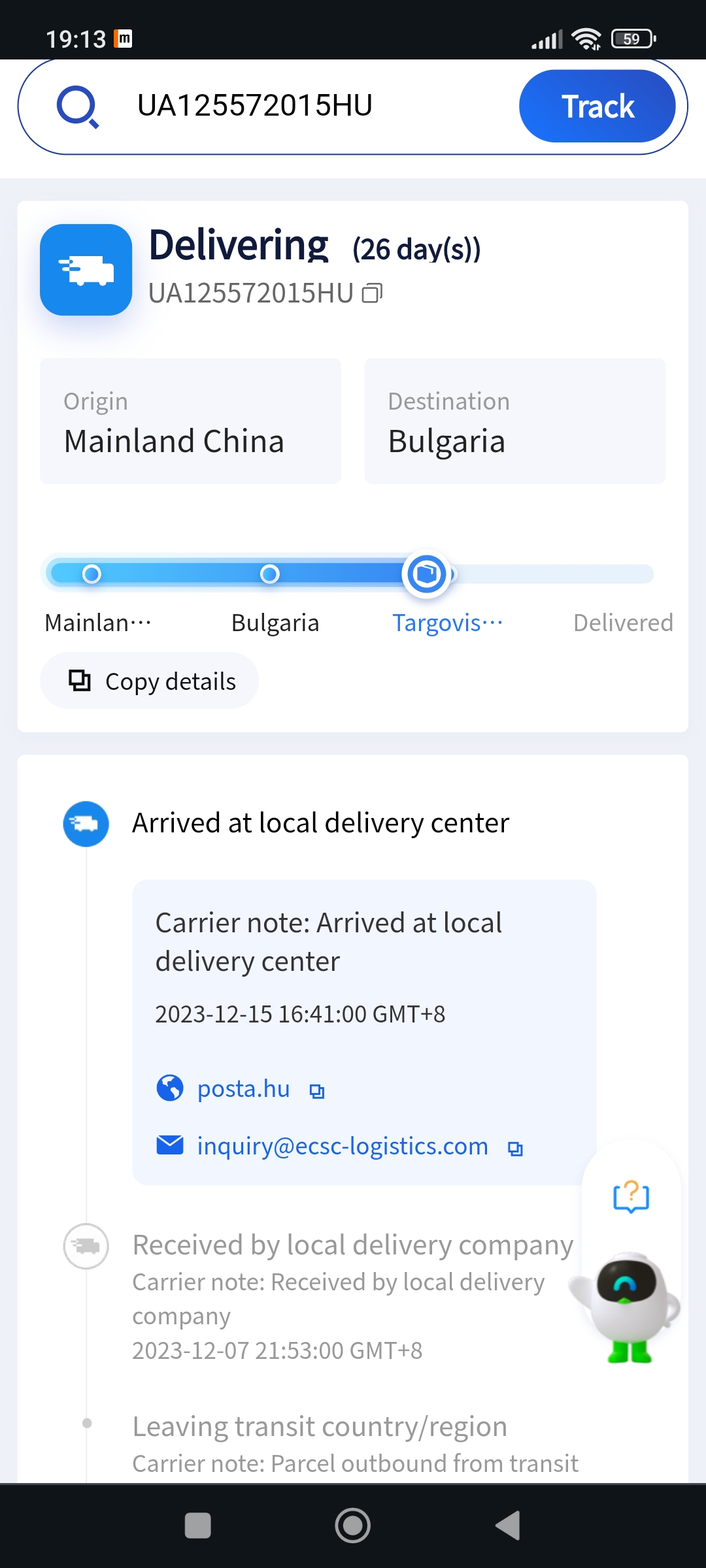
Task: Open the posta.hu website link
Action: (243, 1088)
